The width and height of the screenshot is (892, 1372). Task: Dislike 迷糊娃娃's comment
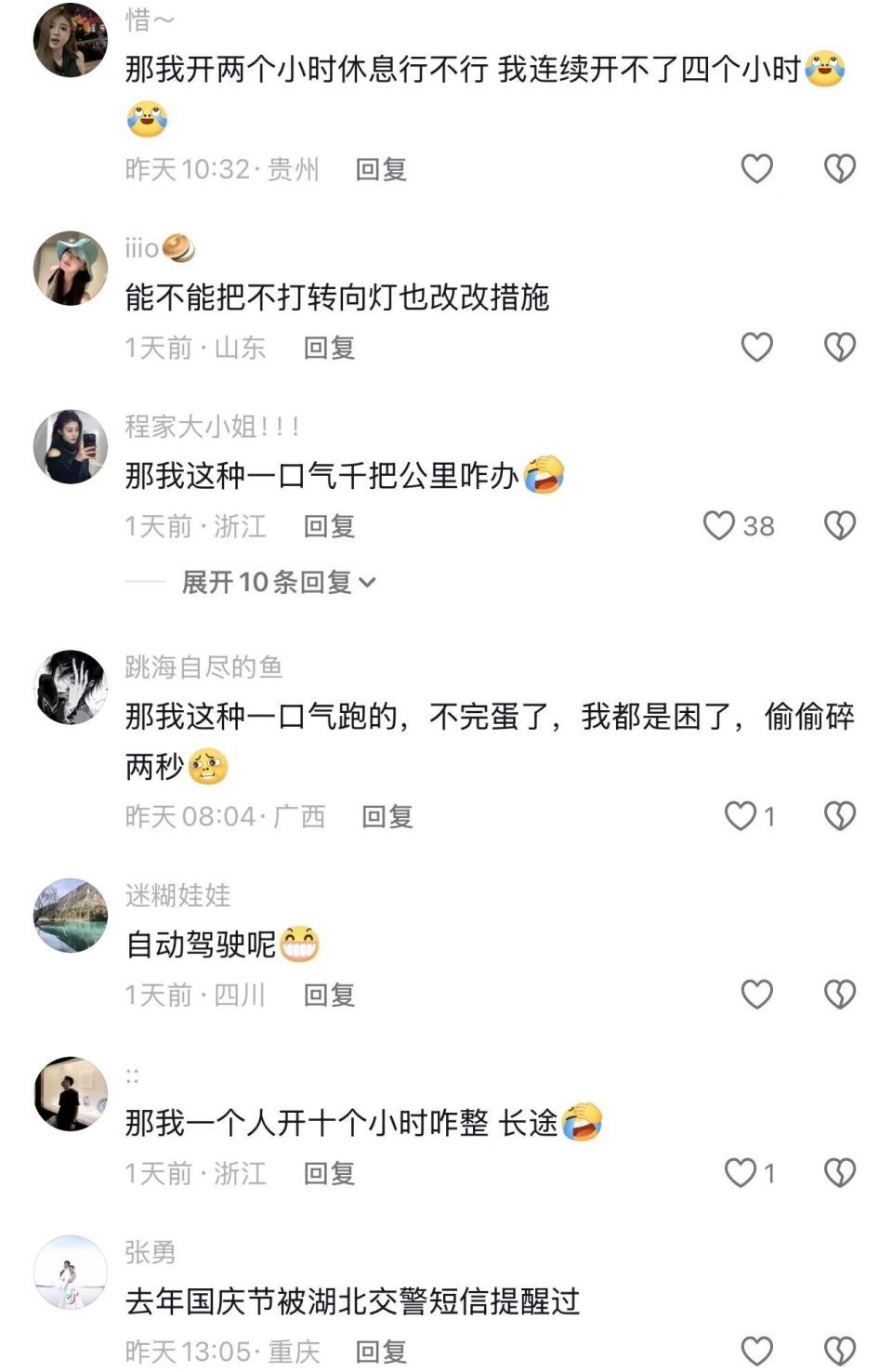pyautogui.click(x=839, y=995)
